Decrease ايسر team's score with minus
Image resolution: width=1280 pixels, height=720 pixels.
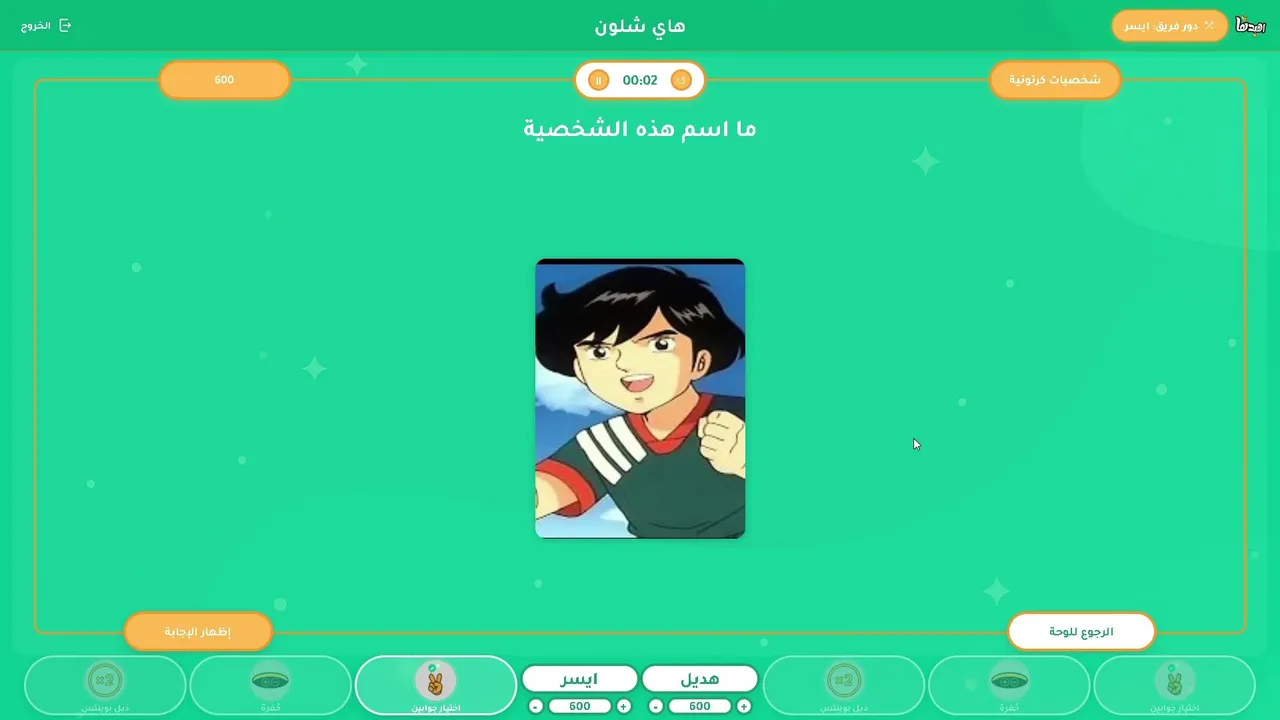coord(536,706)
